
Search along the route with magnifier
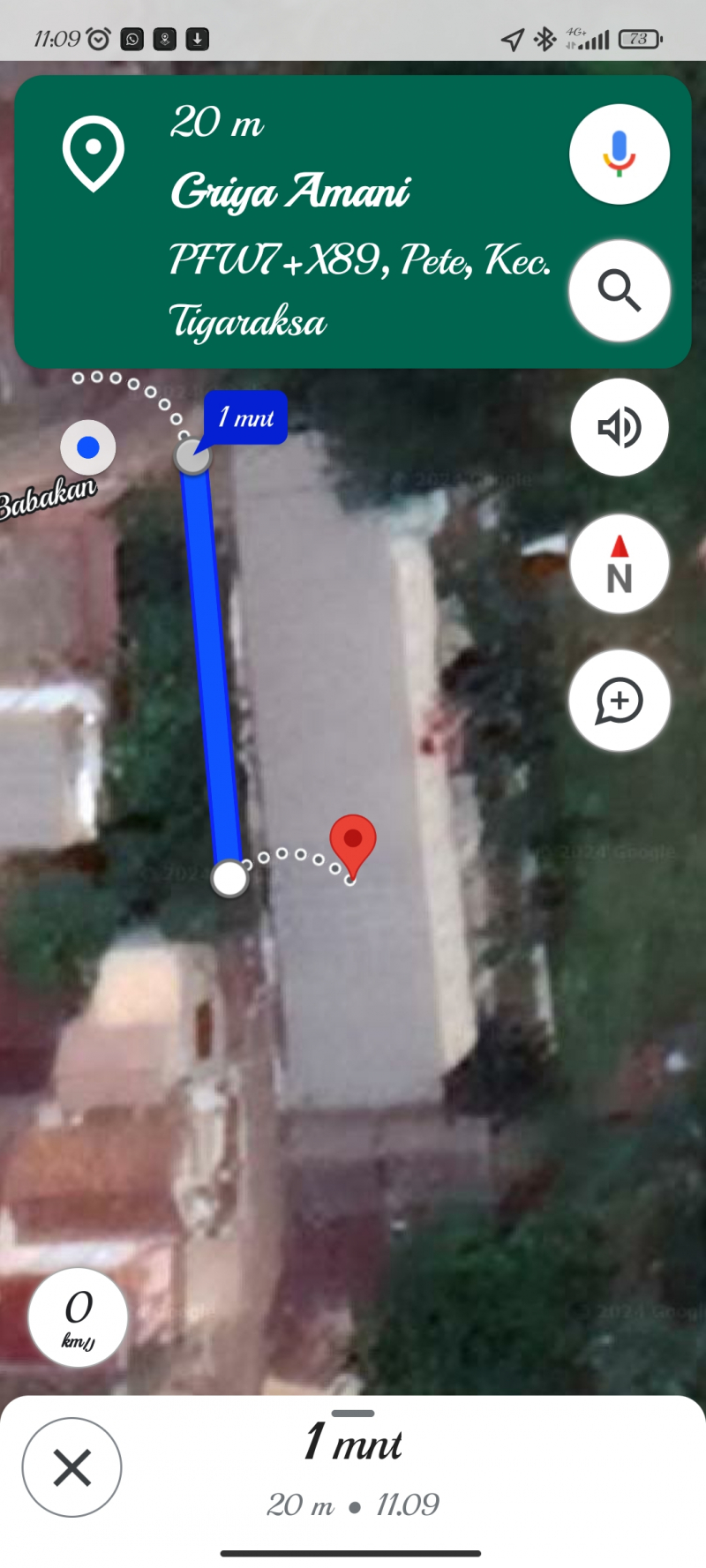620,290
